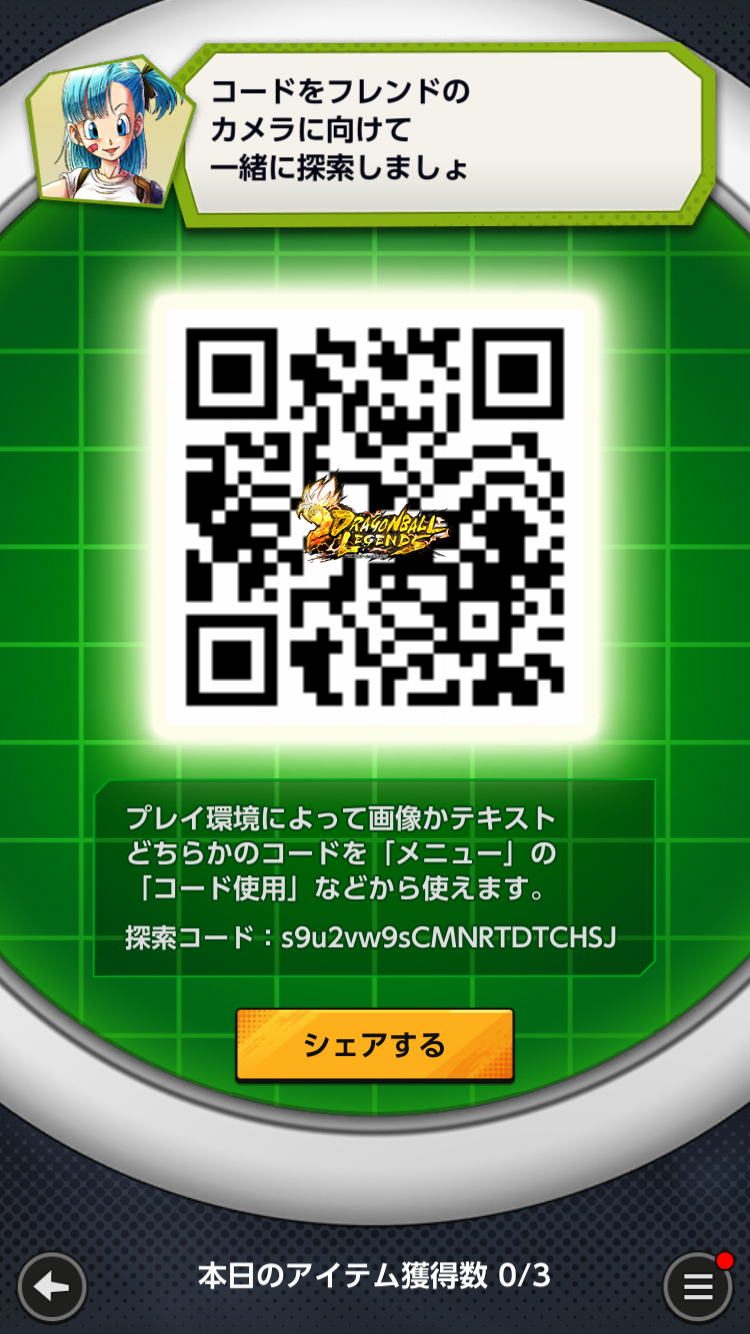Tap the シェアする share button
Viewport: 750px width, 1334px height.
click(x=375, y=1045)
